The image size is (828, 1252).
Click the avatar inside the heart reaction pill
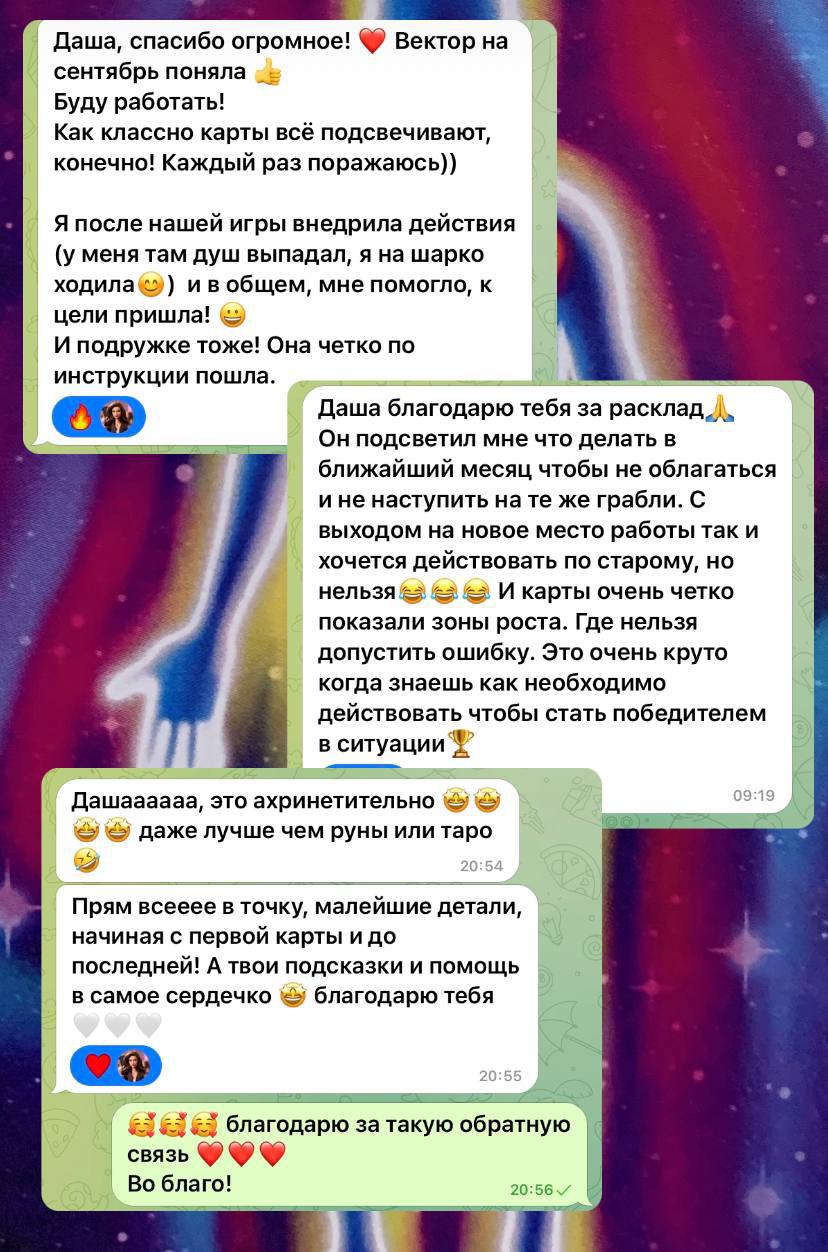coord(132,1066)
